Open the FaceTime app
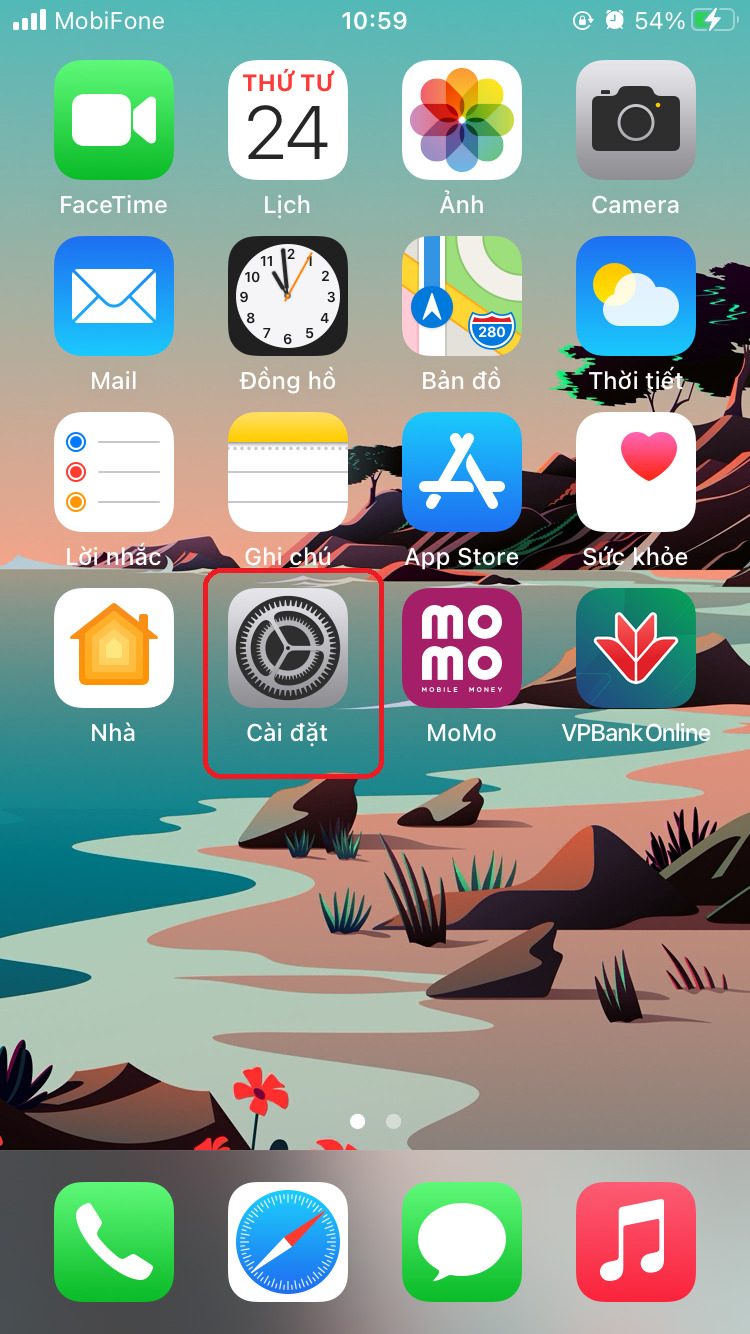The width and height of the screenshot is (750, 1334). [x=114, y=120]
